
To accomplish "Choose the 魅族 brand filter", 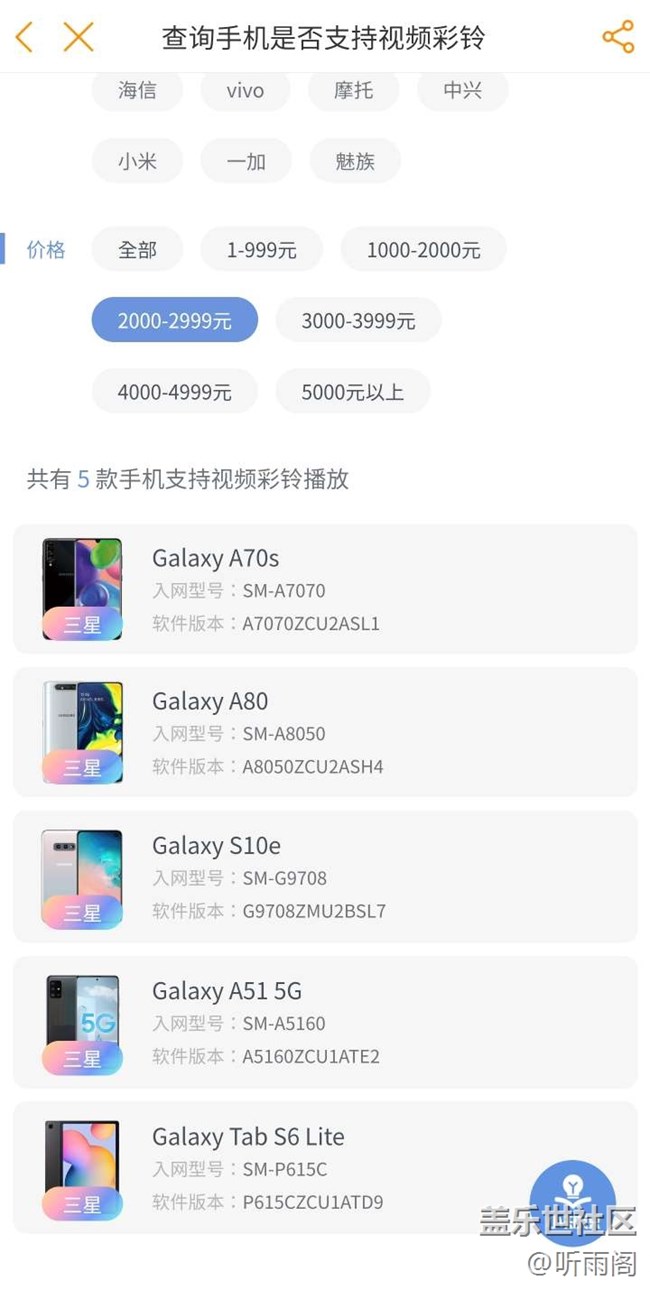I will (x=354, y=161).
